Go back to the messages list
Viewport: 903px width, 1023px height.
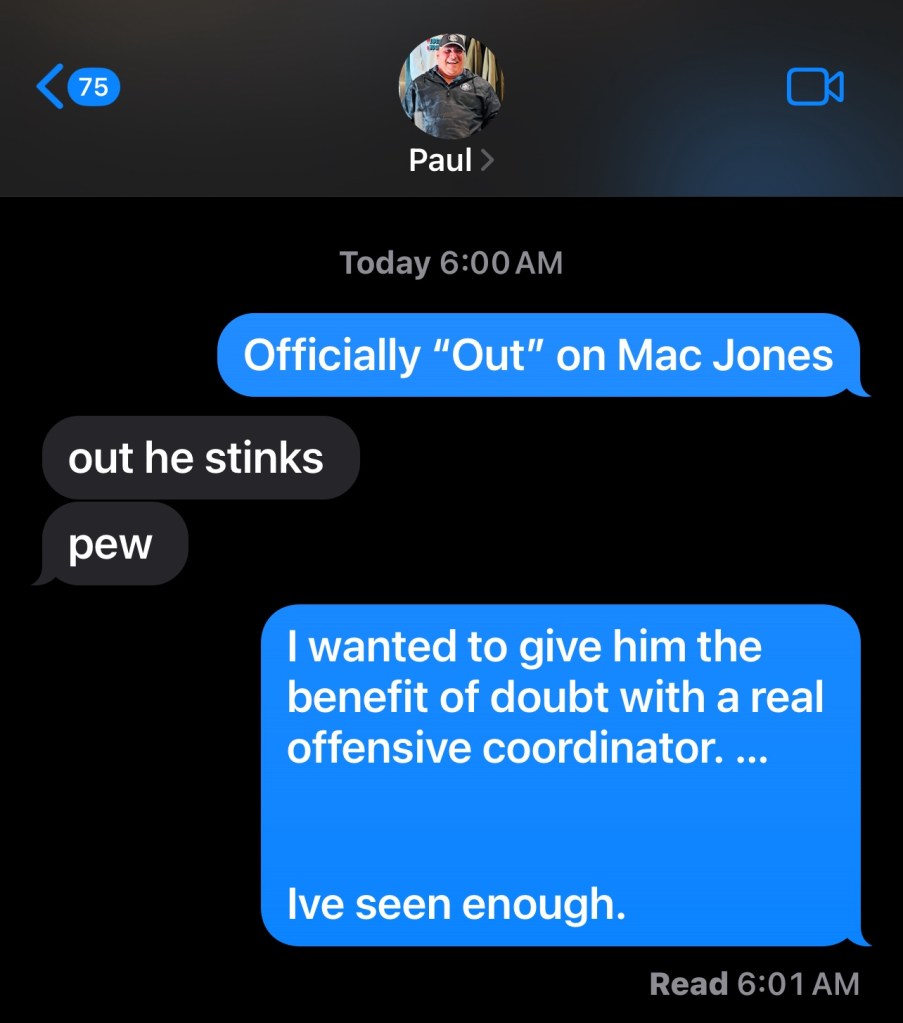[50, 87]
